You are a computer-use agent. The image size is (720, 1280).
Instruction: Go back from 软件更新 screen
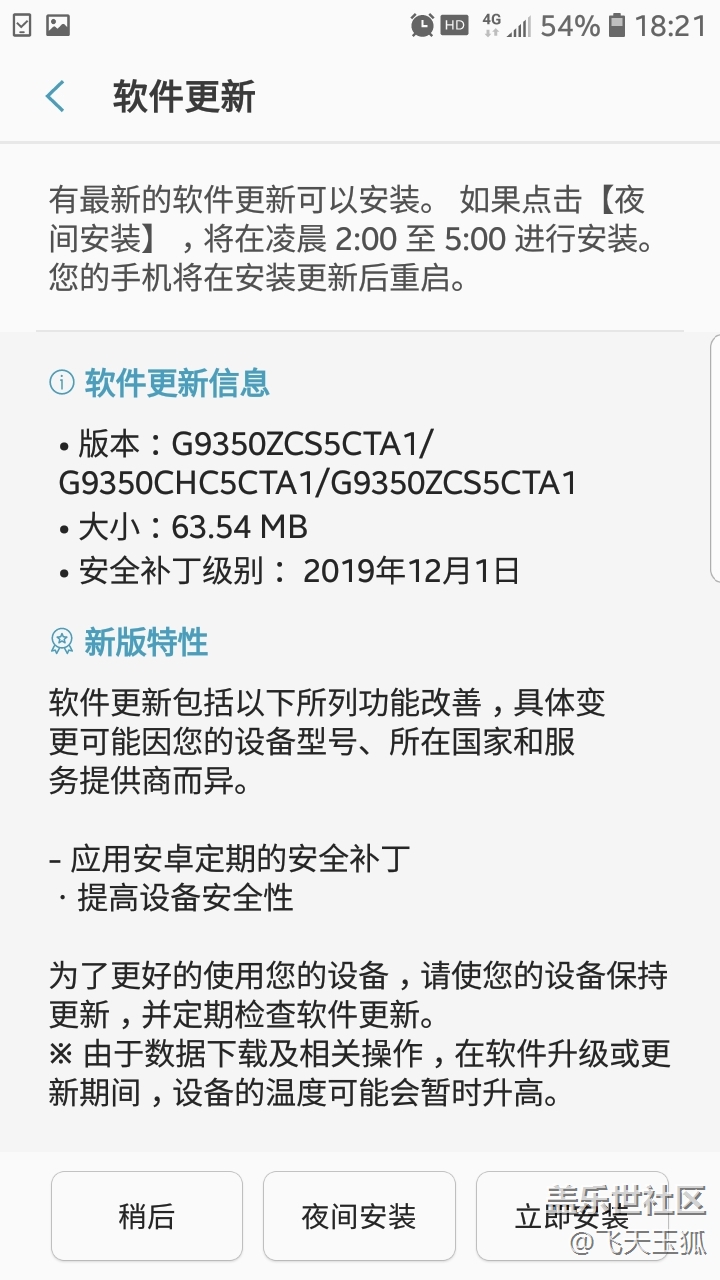coord(55,97)
